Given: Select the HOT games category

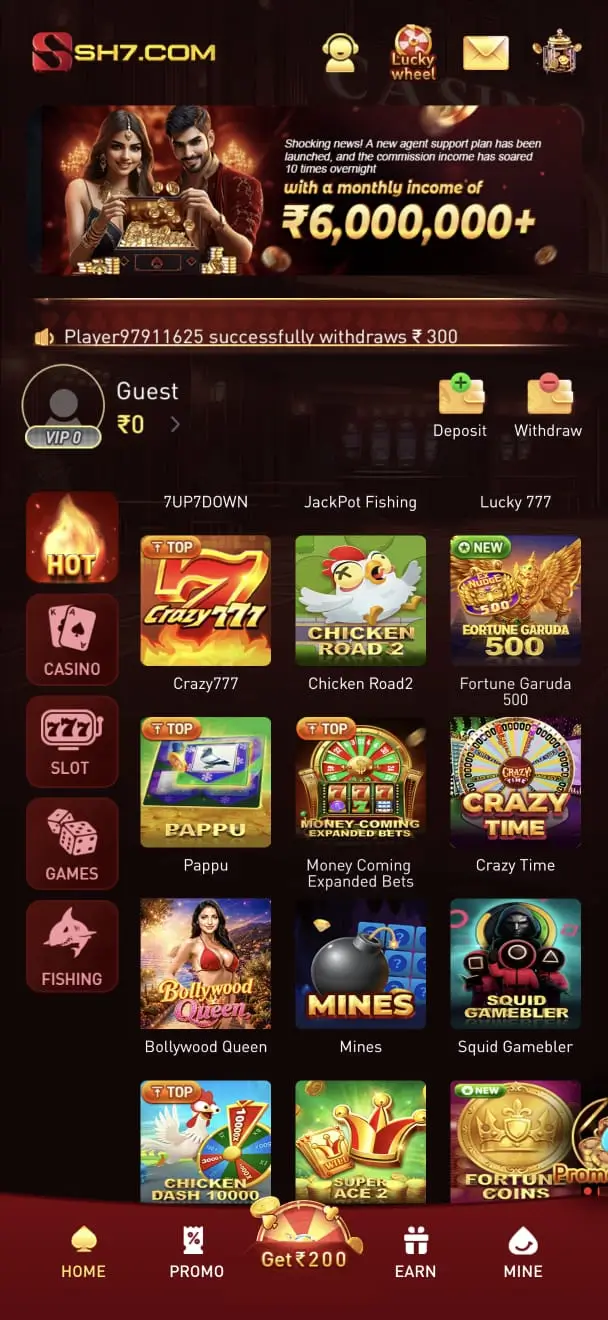Looking at the screenshot, I should tap(72, 537).
